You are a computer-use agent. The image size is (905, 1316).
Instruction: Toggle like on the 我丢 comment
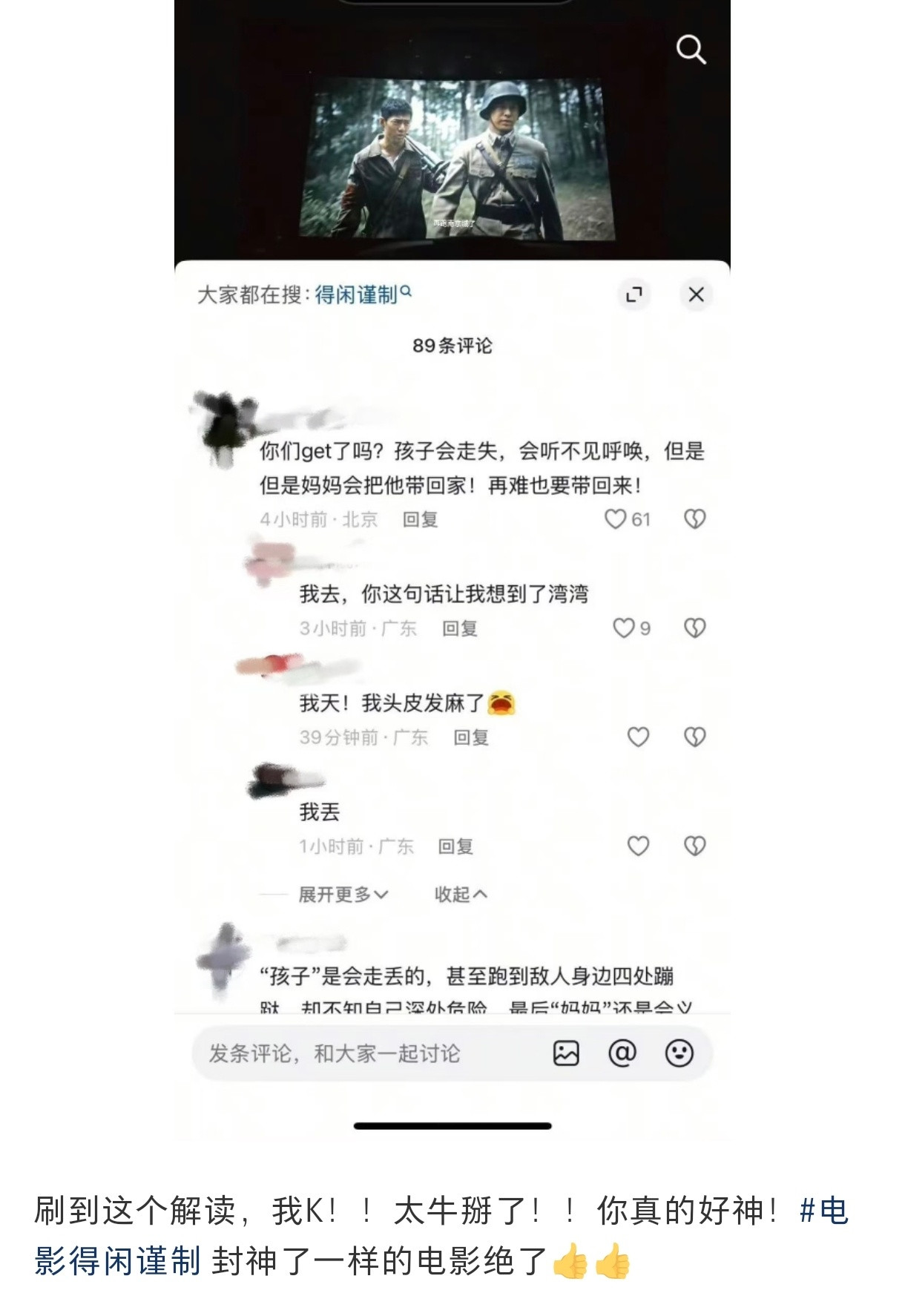(636, 844)
